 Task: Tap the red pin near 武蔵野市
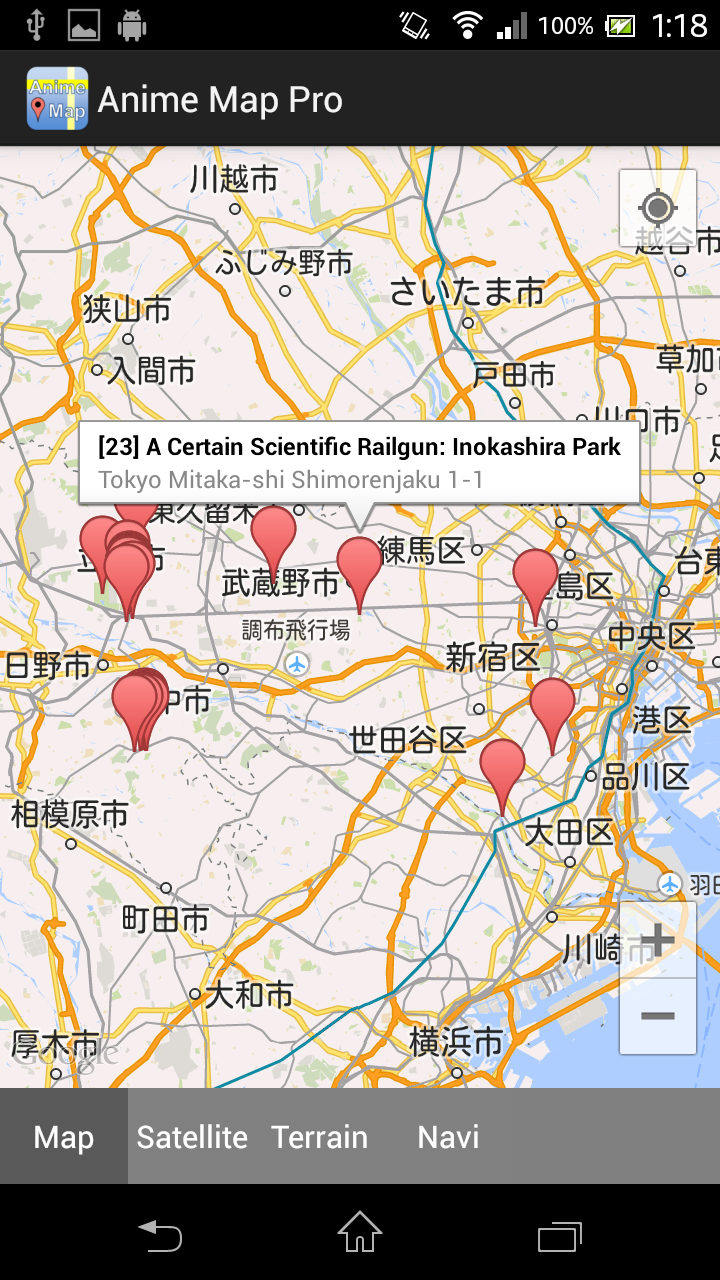[x=273, y=533]
